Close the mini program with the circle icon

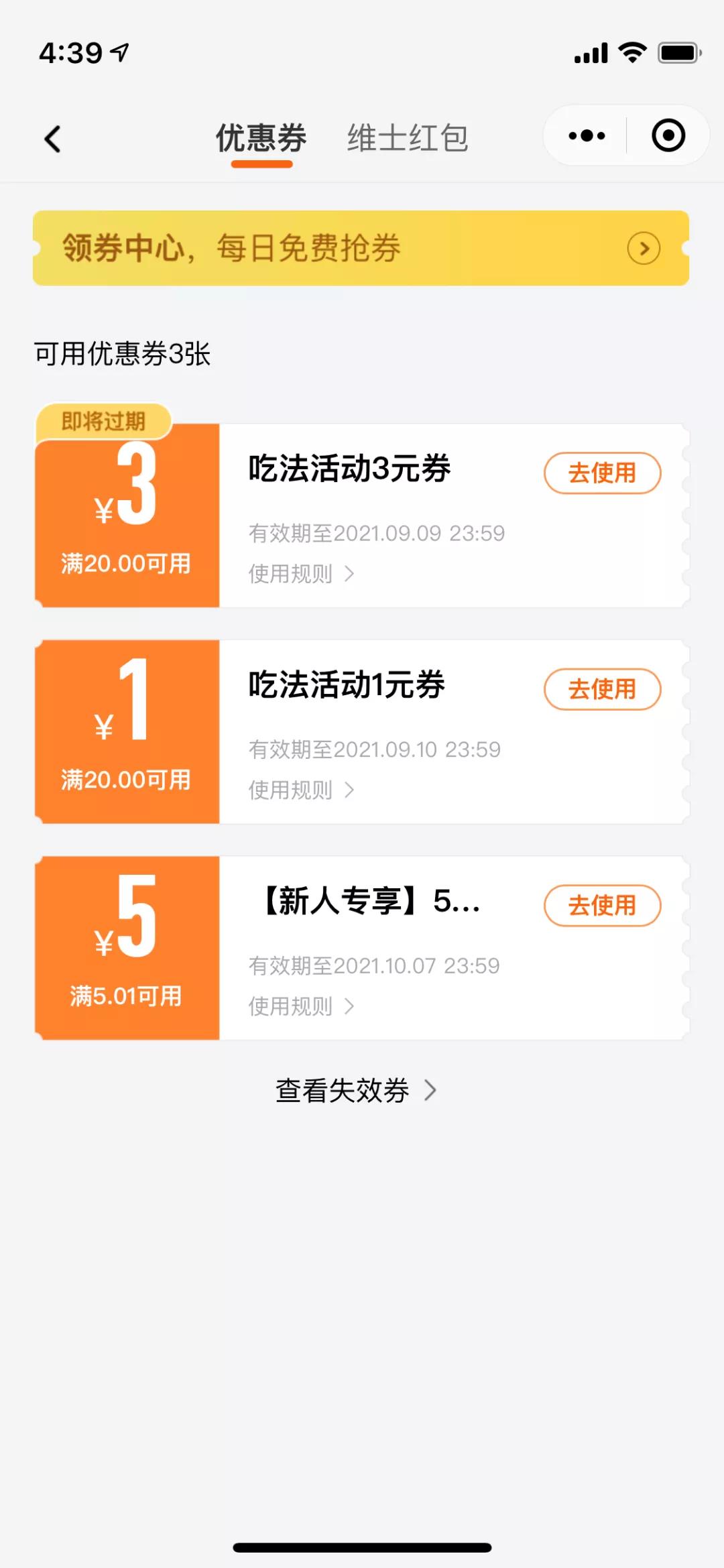click(x=668, y=136)
